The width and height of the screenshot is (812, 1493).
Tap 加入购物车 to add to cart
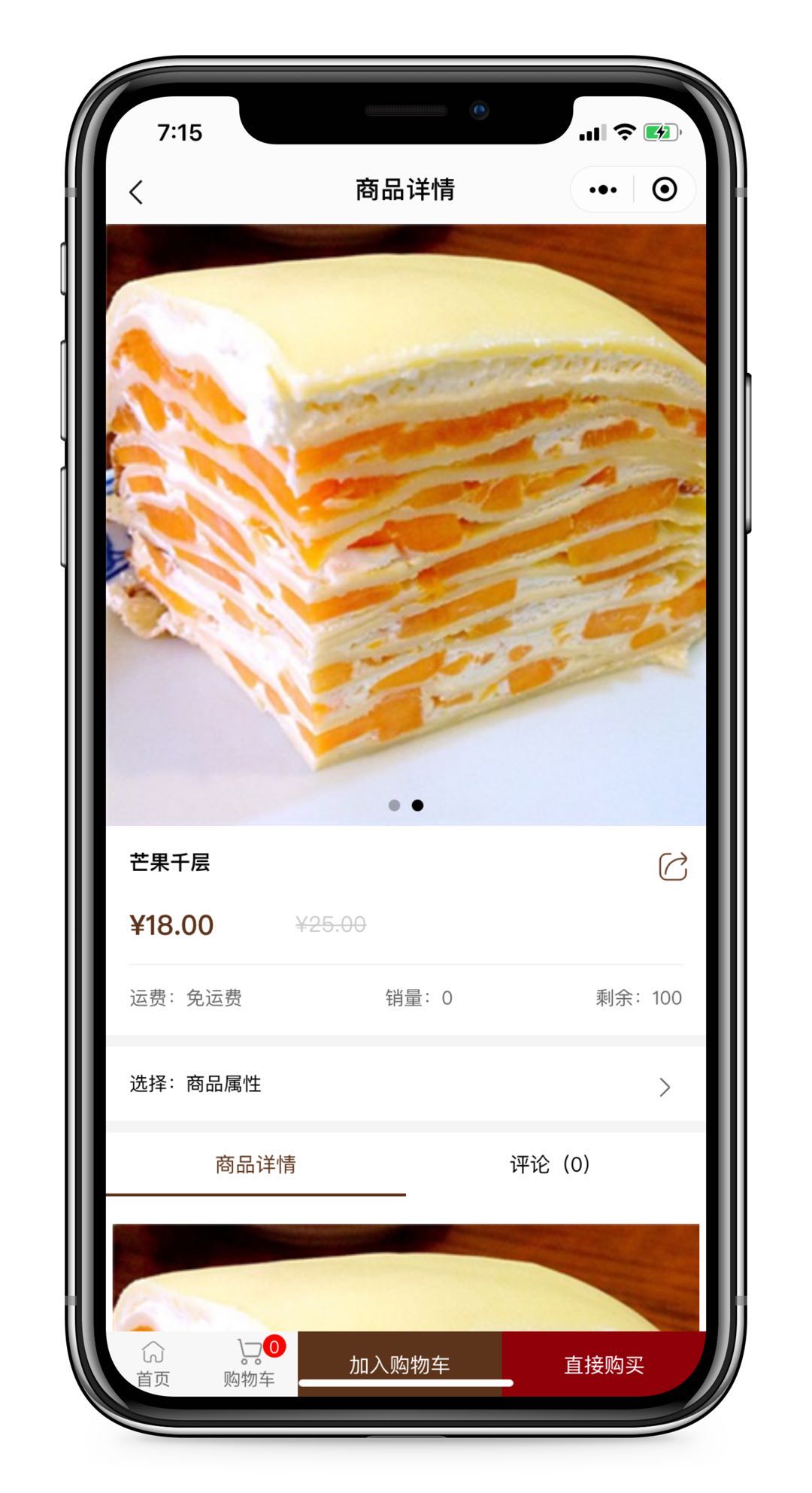399,1364
